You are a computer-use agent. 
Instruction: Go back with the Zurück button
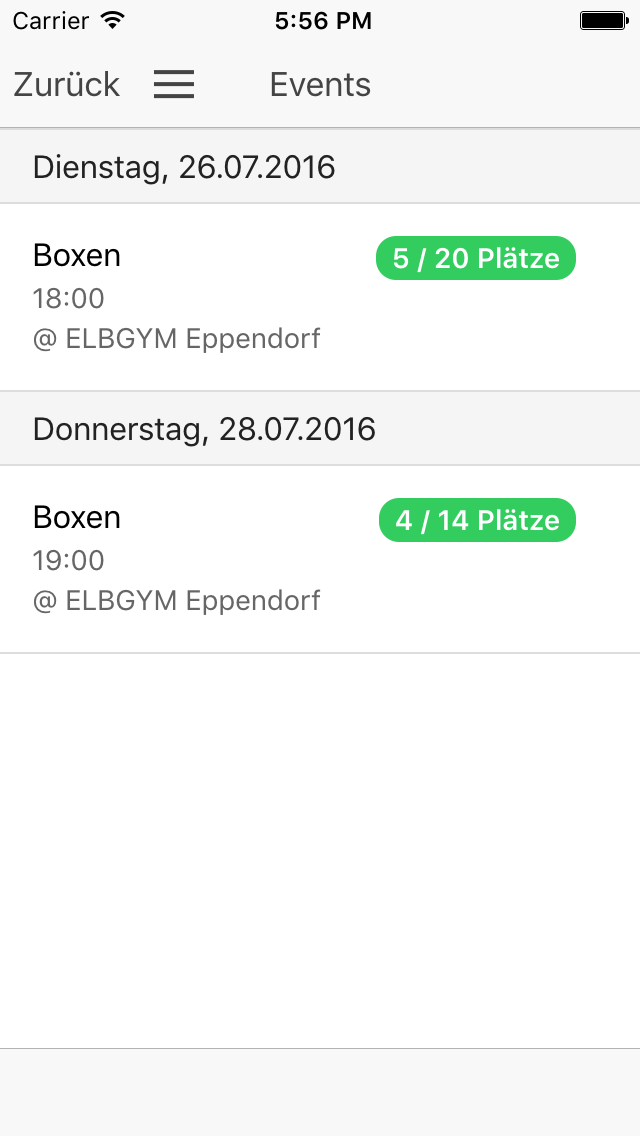[x=66, y=85]
